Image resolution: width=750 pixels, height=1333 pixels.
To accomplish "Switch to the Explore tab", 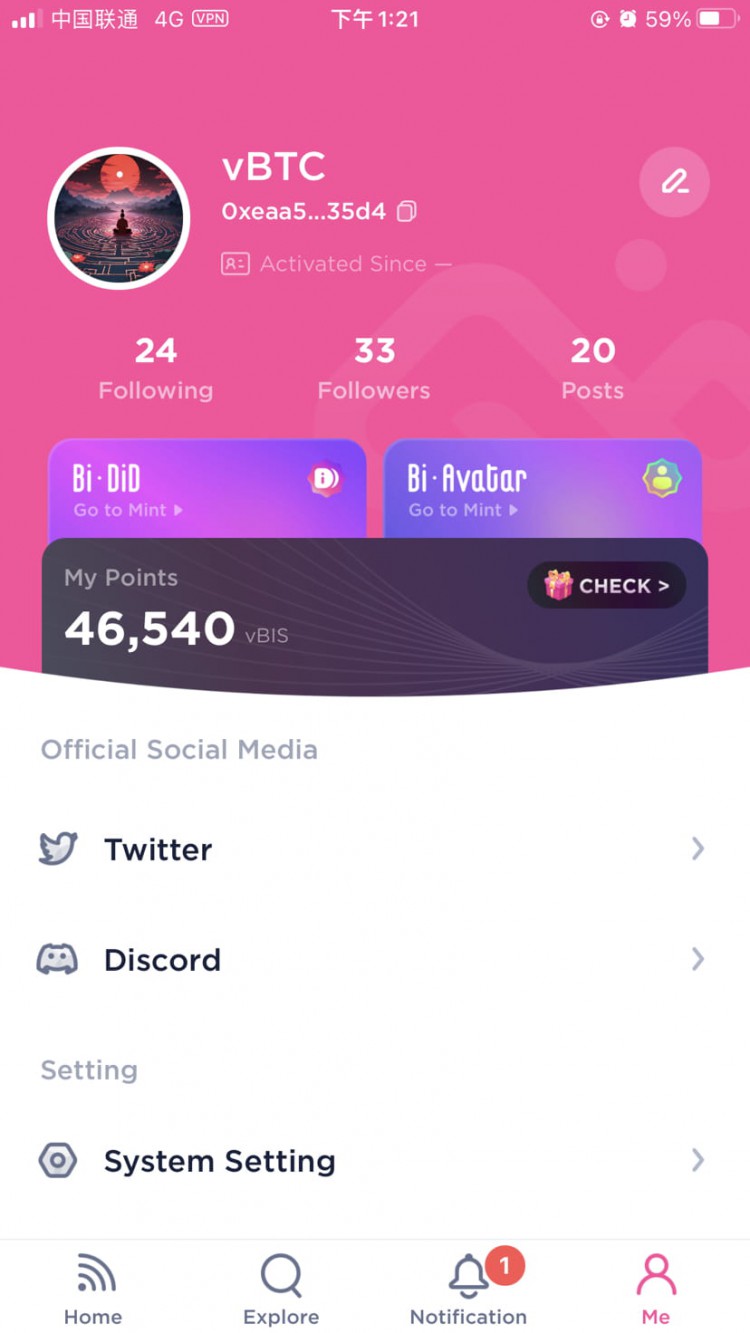I will point(281,1289).
